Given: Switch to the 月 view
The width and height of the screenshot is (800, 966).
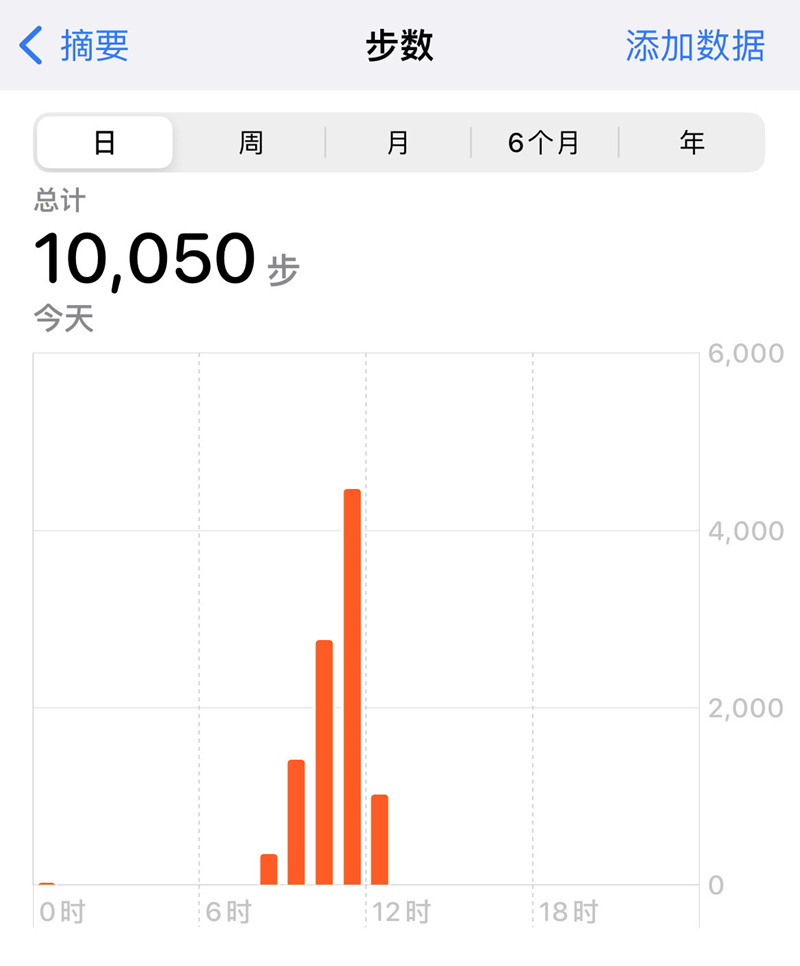Looking at the screenshot, I should [398, 143].
